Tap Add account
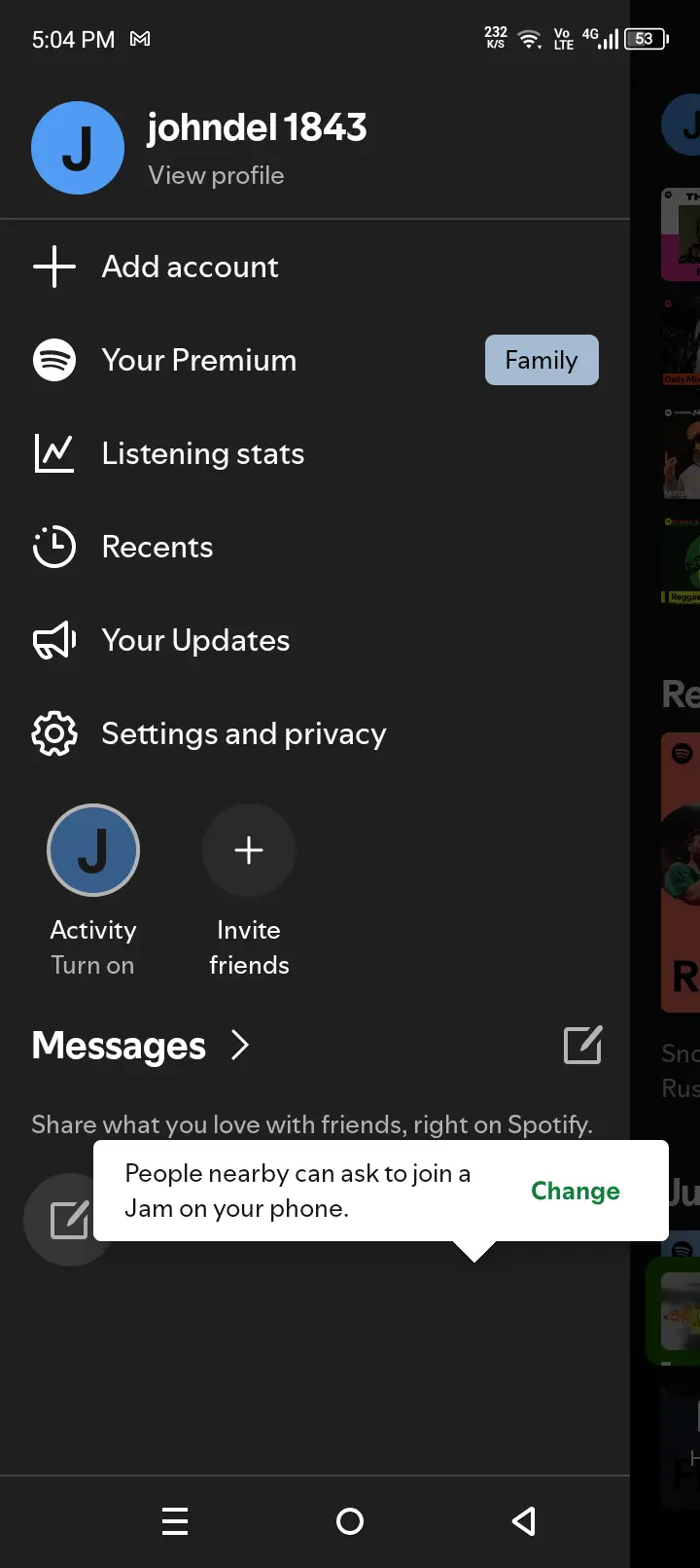700x1568 pixels. [315, 267]
